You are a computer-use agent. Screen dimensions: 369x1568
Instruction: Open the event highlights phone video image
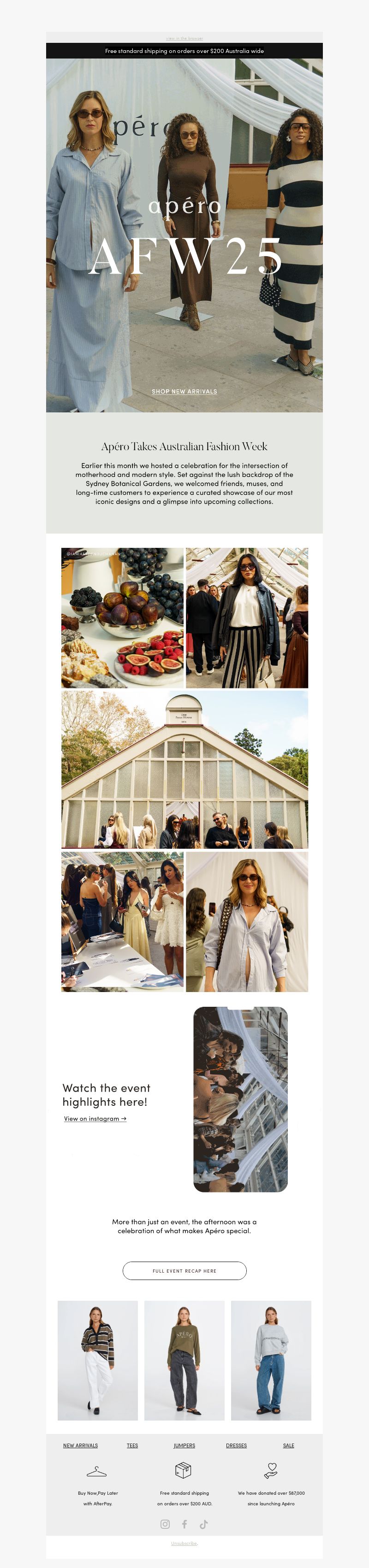240,1098
